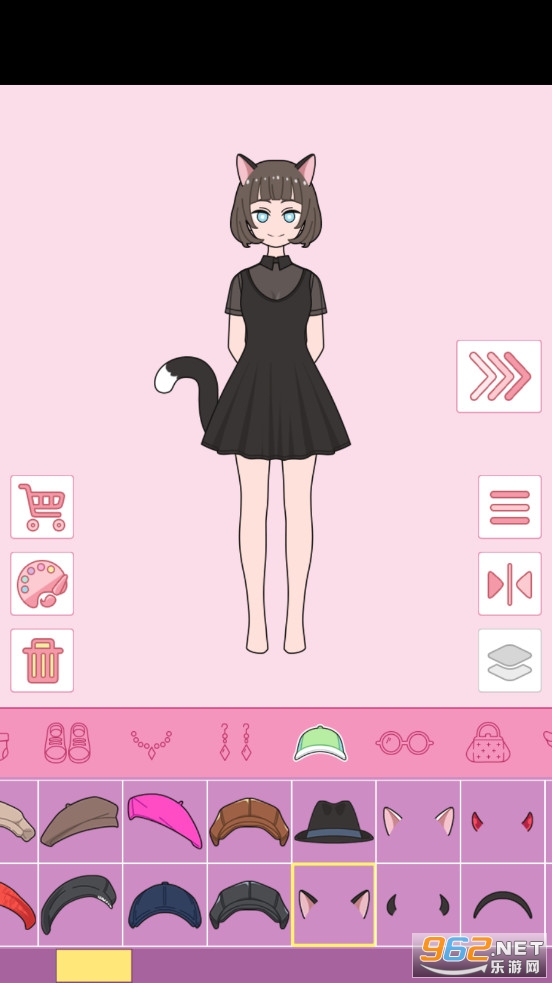Pick the red devil horns
Viewport: 552px width, 983px height.
pyautogui.click(x=503, y=821)
